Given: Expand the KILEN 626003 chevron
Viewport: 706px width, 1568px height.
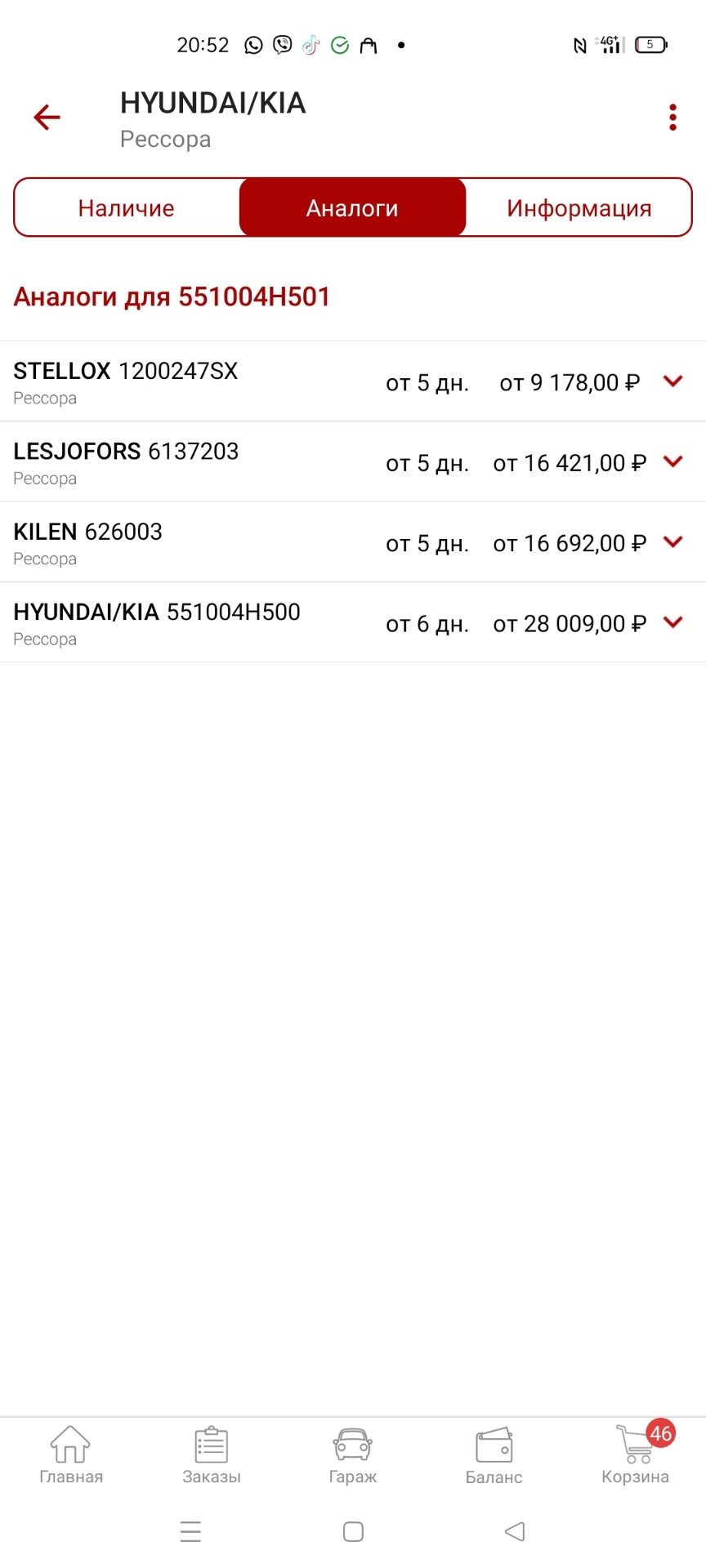Looking at the screenshot, I should [673, 541].
